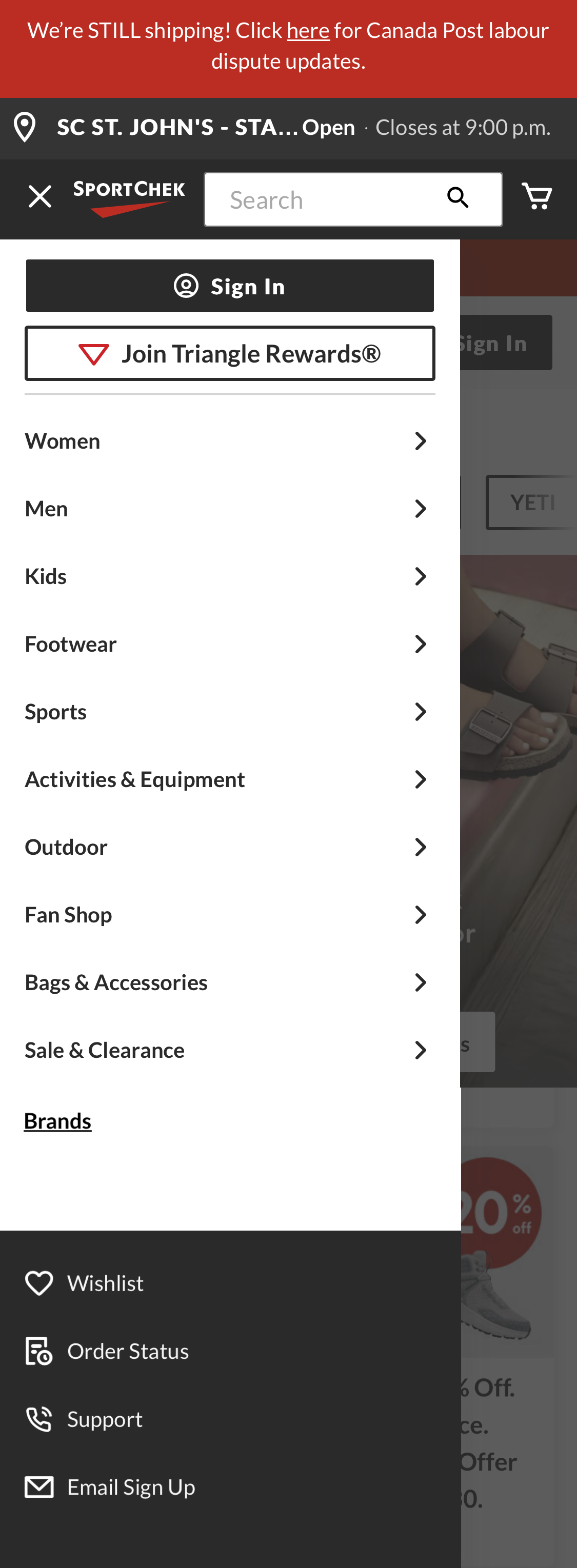The height and width of the screenshot is (1568, 577).
Task: Expand the Bags & Accessories chevron
Action: [421, 982]
